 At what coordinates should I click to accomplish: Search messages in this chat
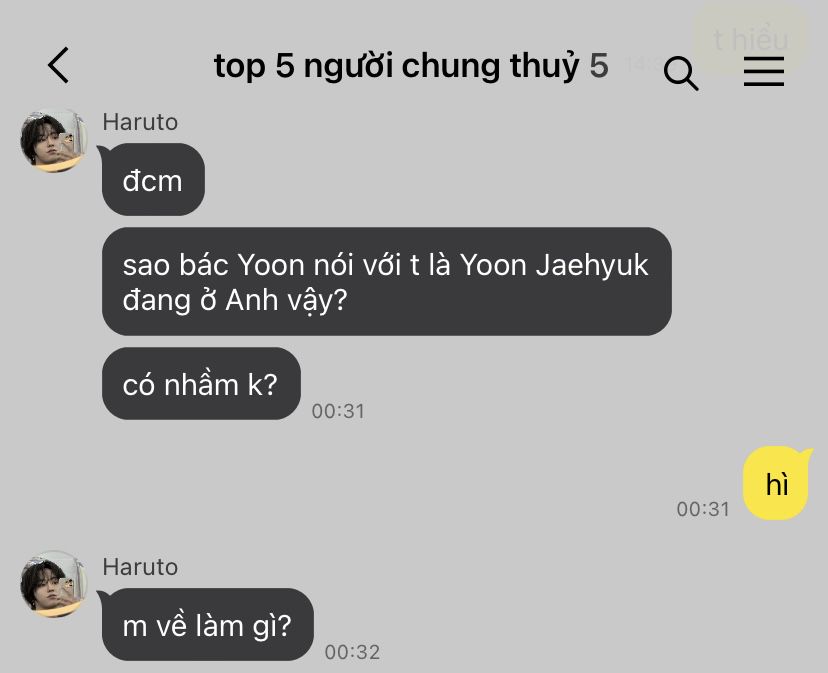click(680, 73)
